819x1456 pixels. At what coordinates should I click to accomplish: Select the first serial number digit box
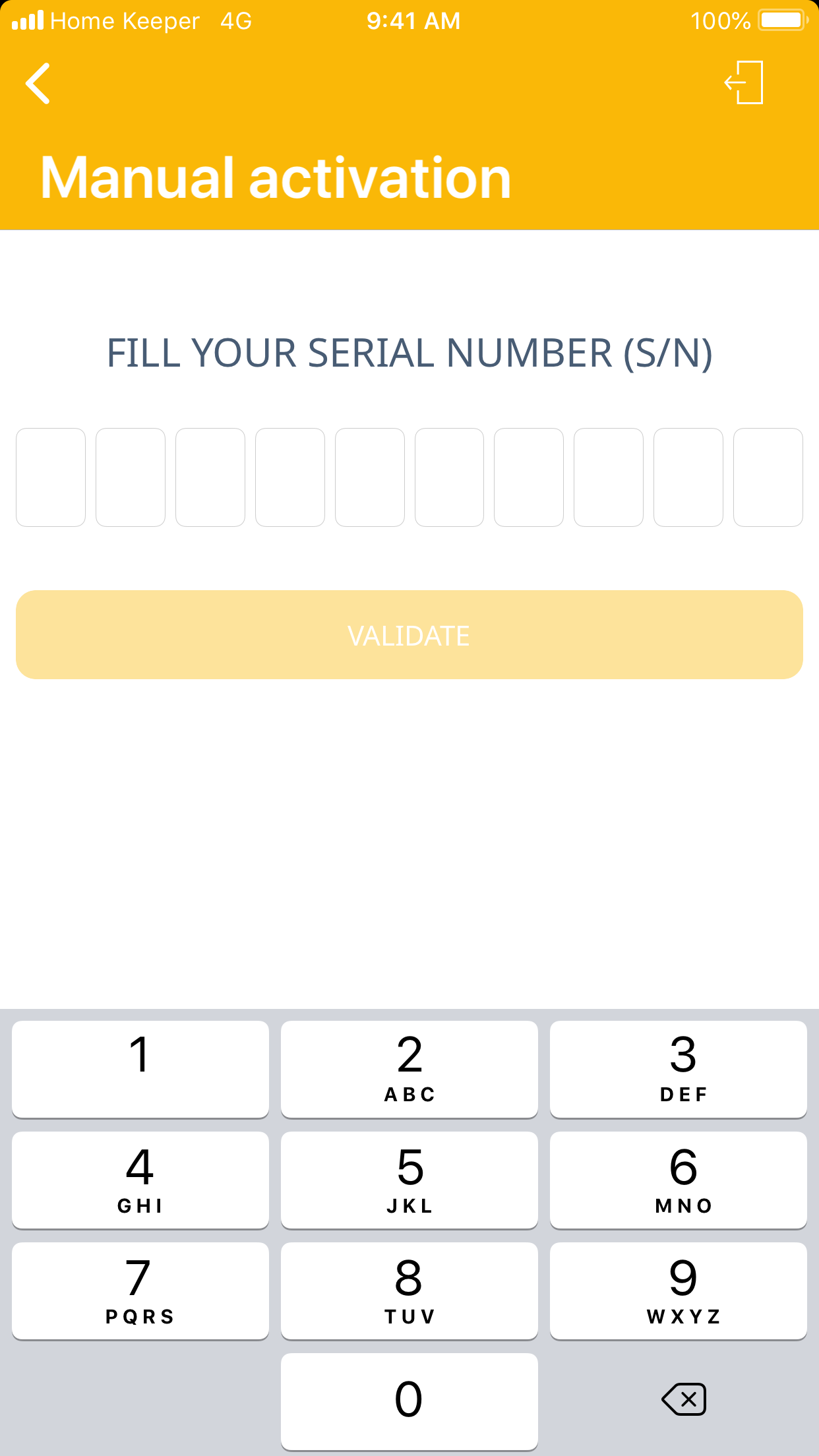click(x=51, y=477)
